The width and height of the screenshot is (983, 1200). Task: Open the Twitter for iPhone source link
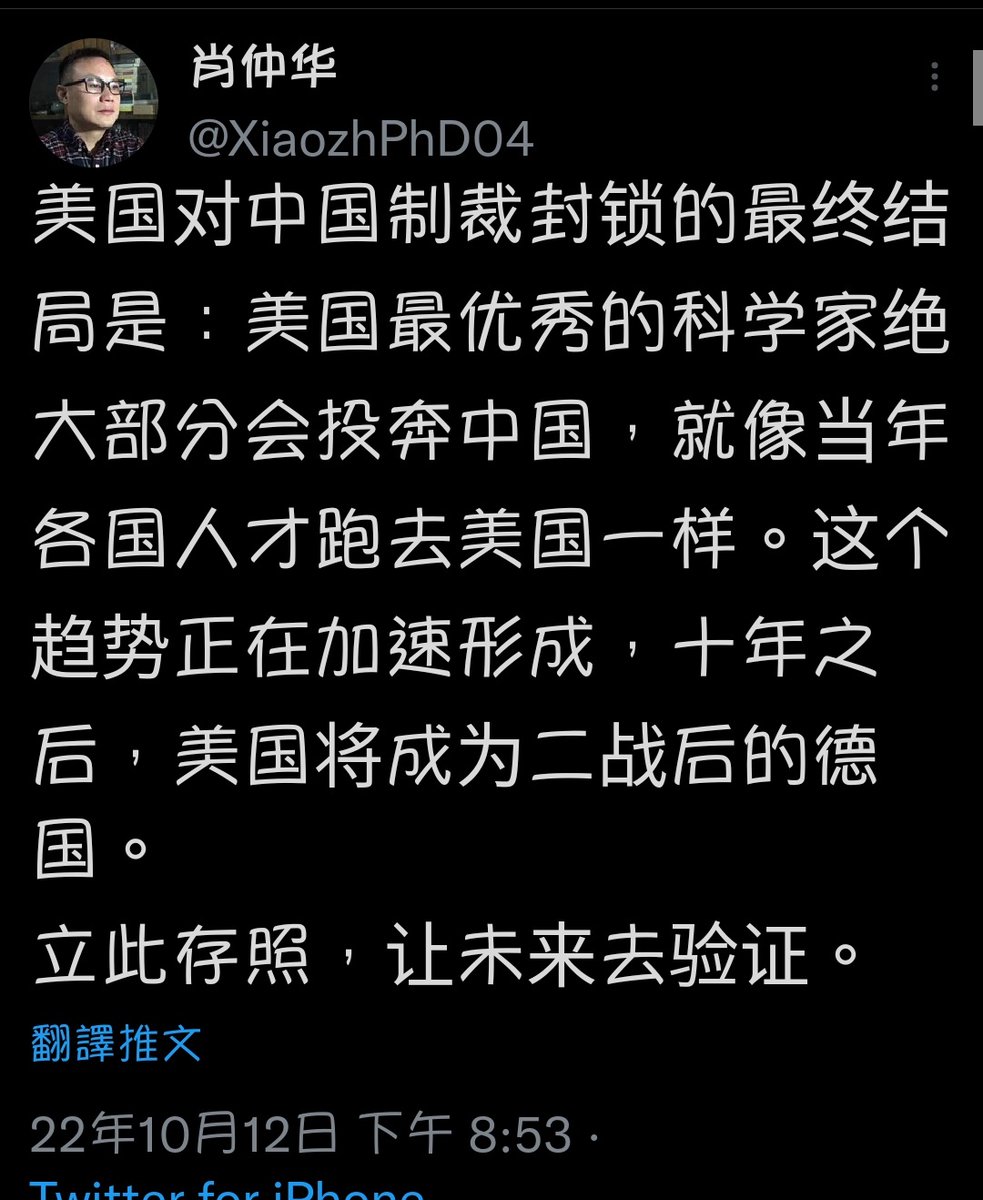click(228, 1191)
